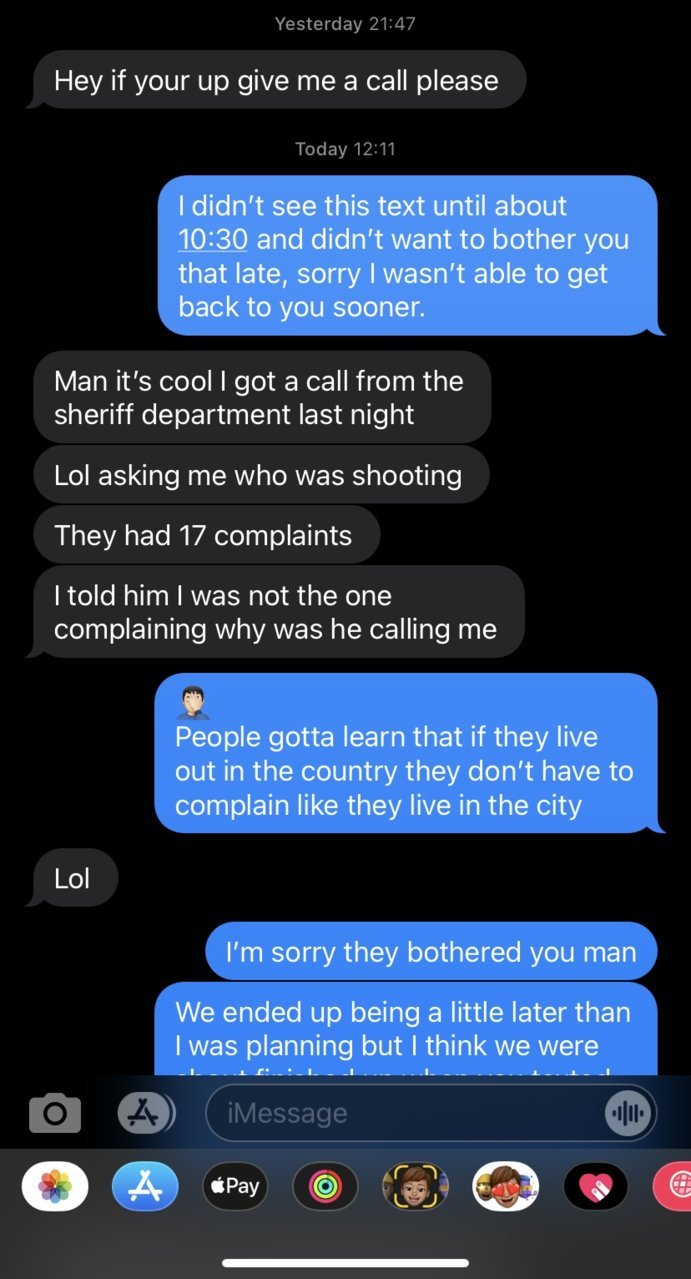Open the Digital Touch heart app
The width and height of the screenshot is (691, 1279).
pyautogui.click(x=595, y=1187)
